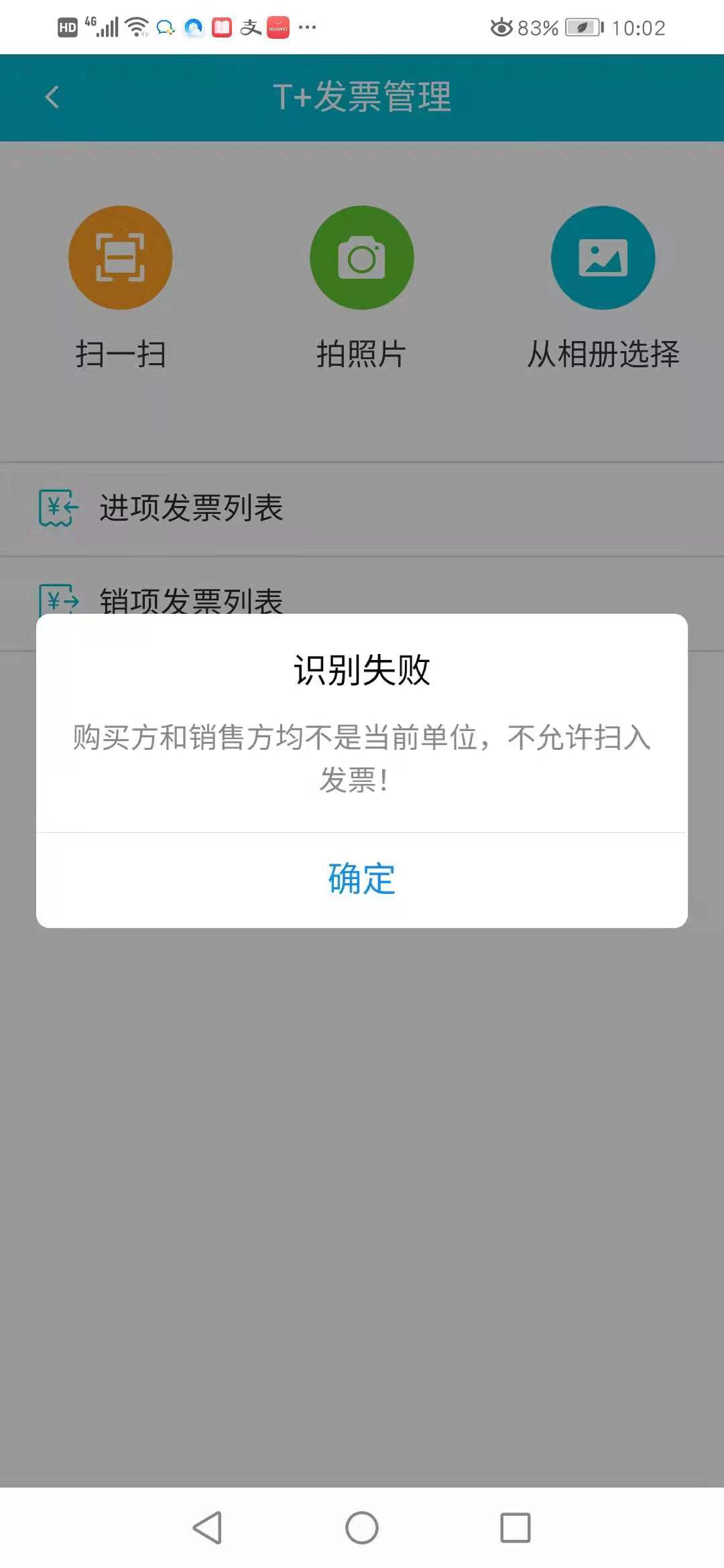
Task: Tap the system home button
Action: pos(362,1528)
